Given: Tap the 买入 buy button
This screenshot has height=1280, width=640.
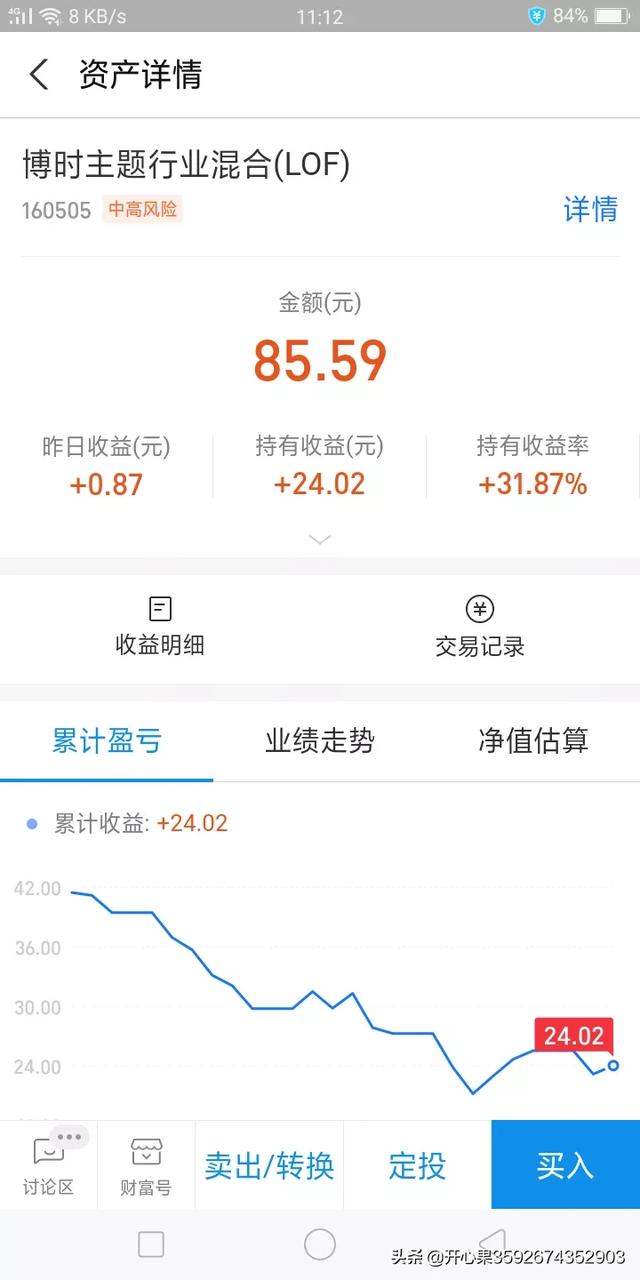Looking at the screenshot, I should click(x=565, y=1165).
